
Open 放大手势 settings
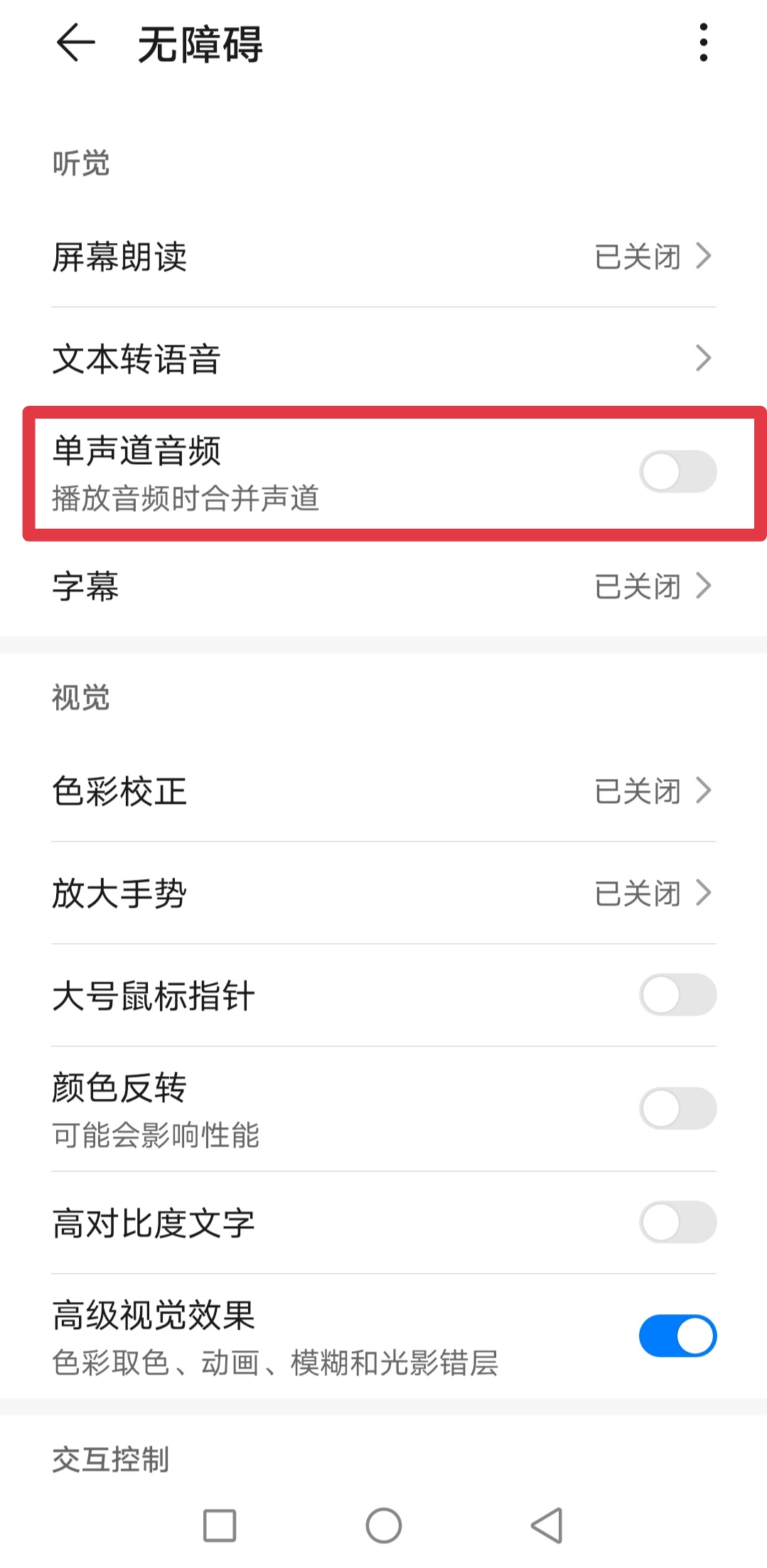pyautogui.click(x=383, y=893)
